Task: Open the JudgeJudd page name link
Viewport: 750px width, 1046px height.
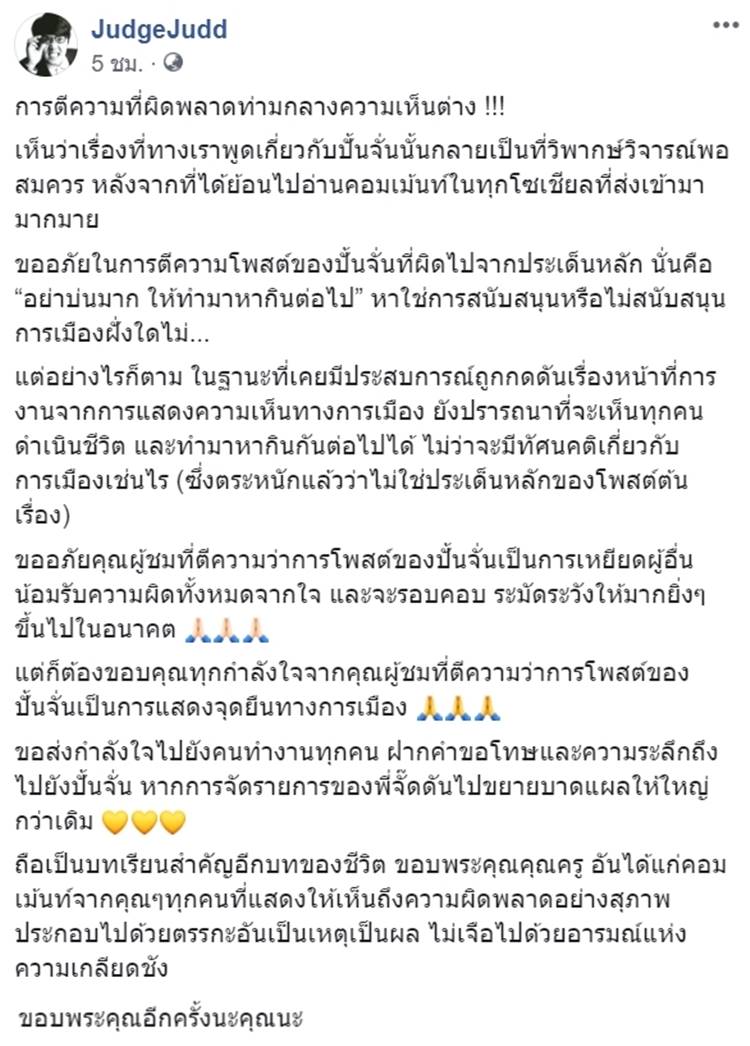Action: (x=158, y=29)
